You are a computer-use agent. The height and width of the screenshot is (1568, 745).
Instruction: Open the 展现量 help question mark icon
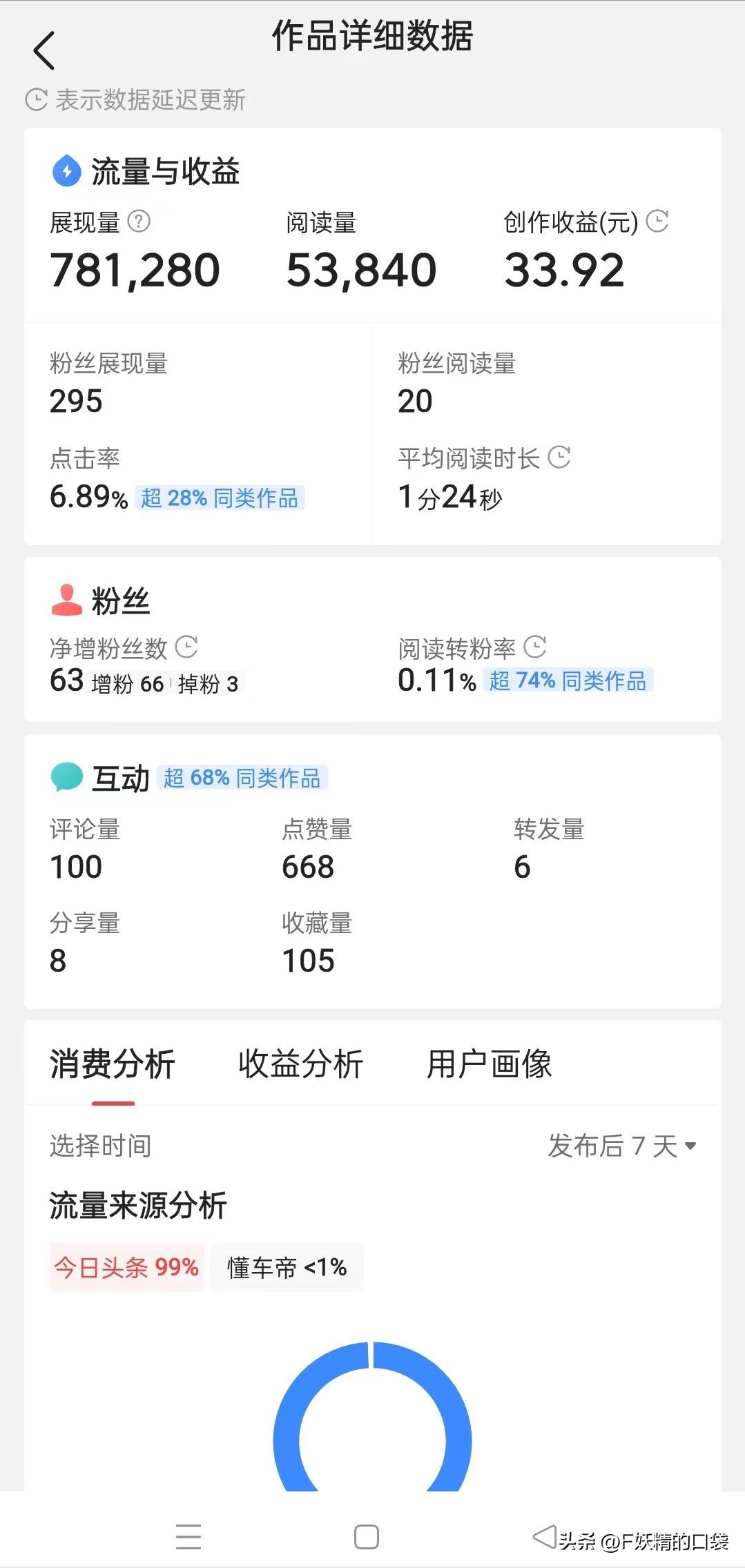point(139,221)
